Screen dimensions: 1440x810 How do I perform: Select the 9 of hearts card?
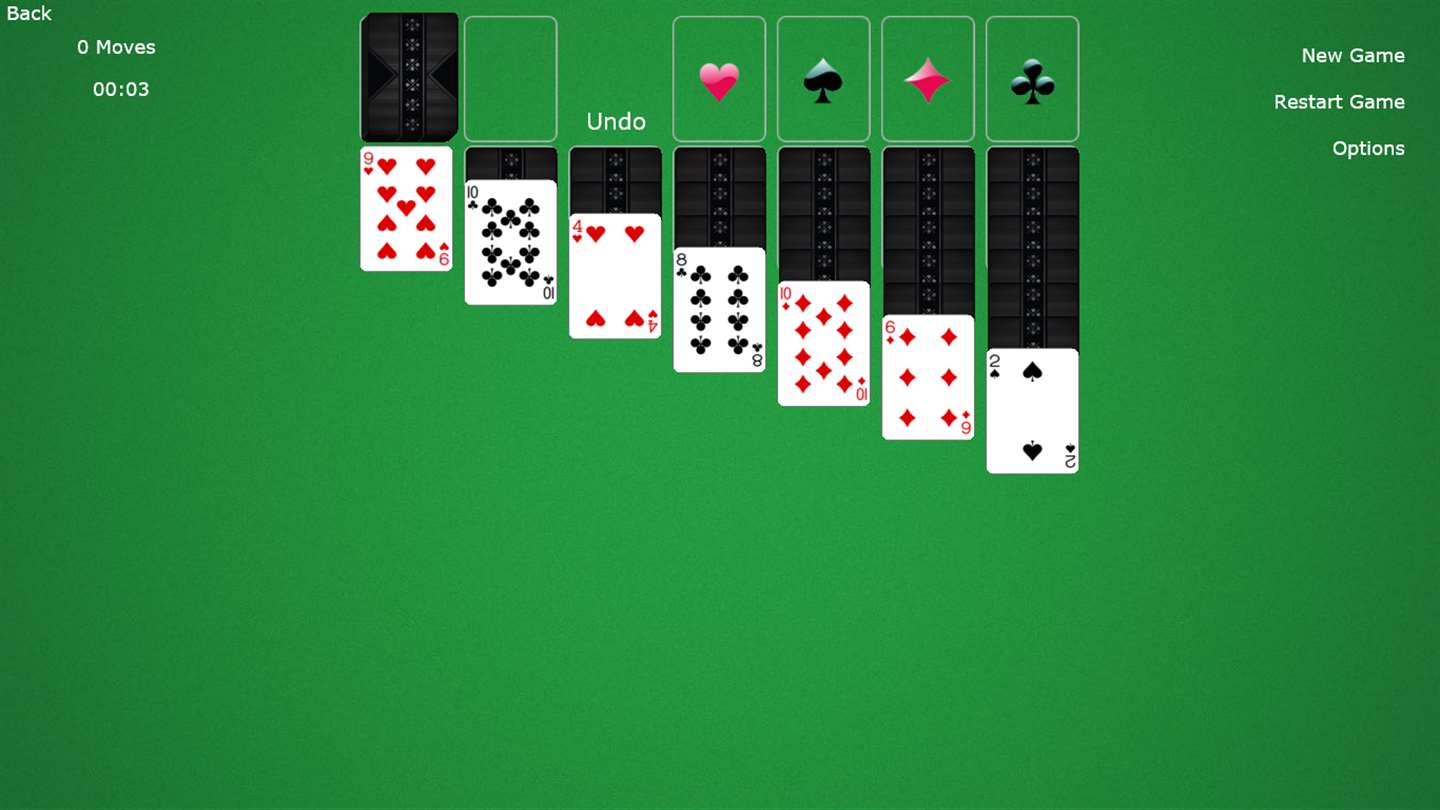point(406,209)
